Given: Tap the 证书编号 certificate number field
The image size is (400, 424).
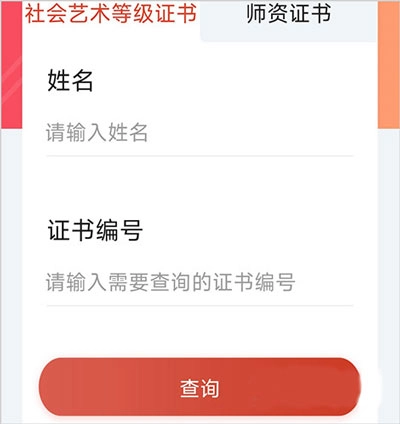Looking at the screenshot, I should click(x=199, y=282).
